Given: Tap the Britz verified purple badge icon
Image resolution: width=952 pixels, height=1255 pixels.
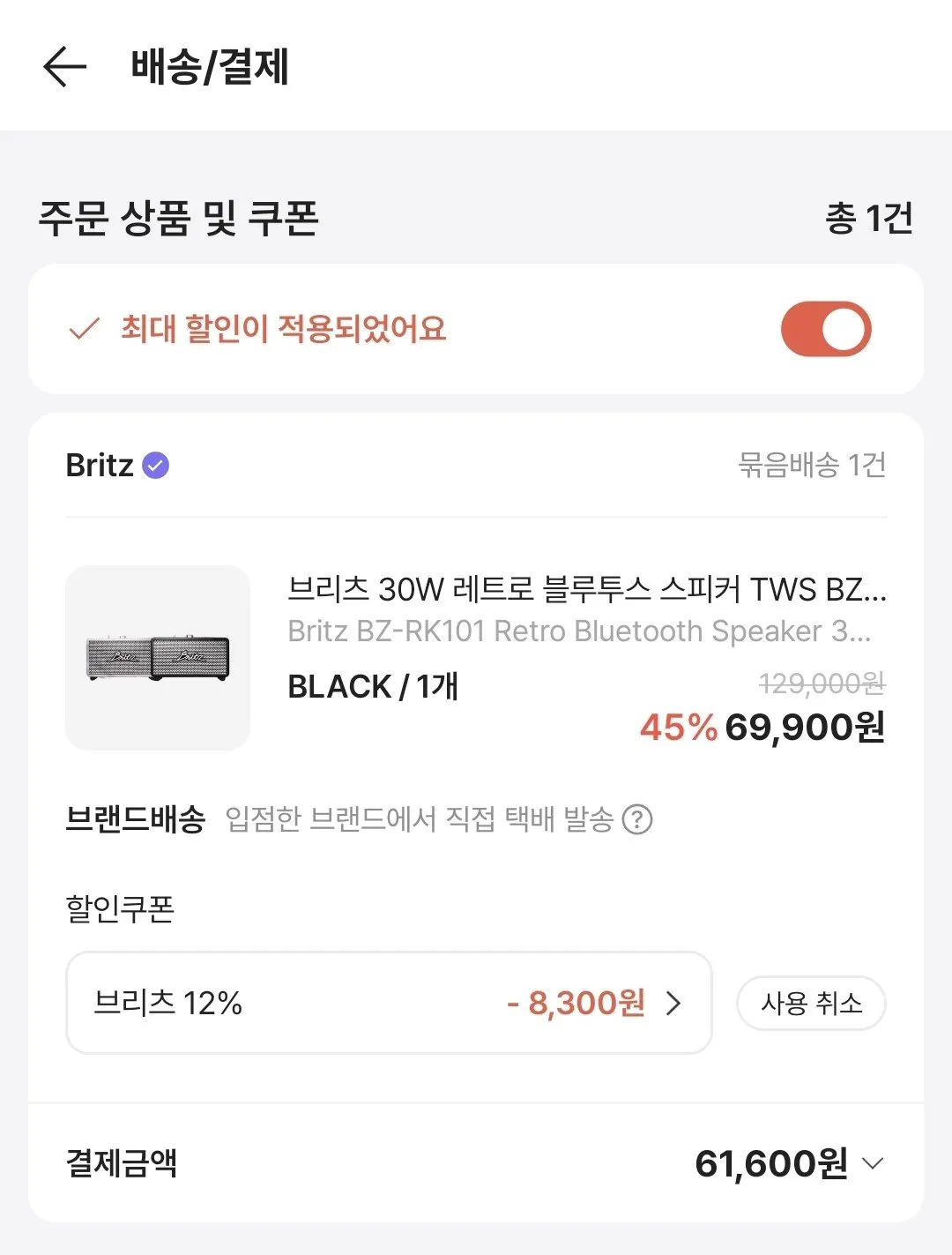Looking at the screenshot, I should coord(155,465).
